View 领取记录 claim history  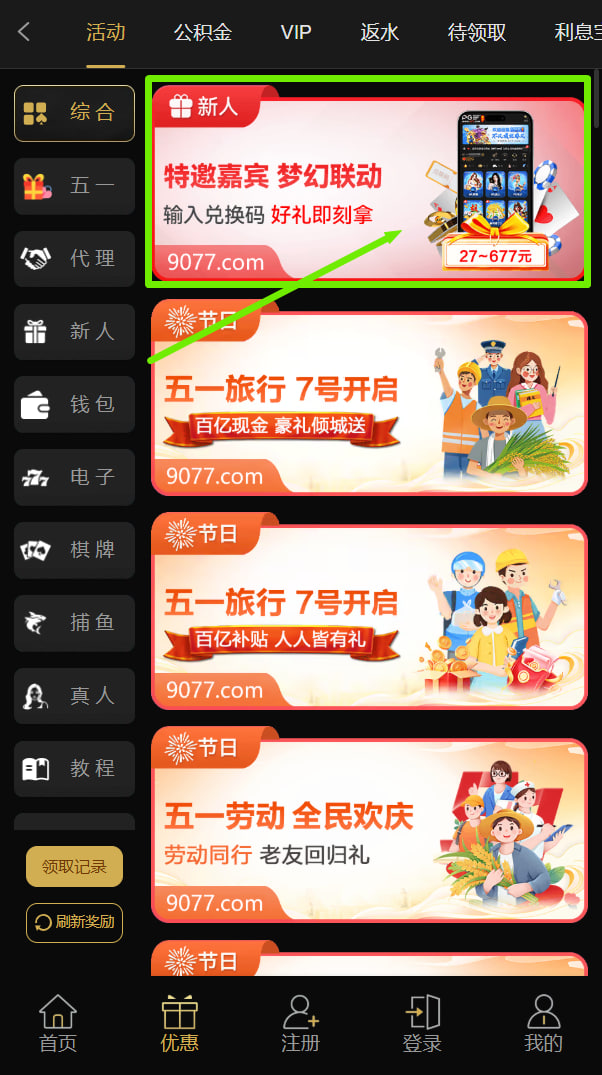[74, 866]
